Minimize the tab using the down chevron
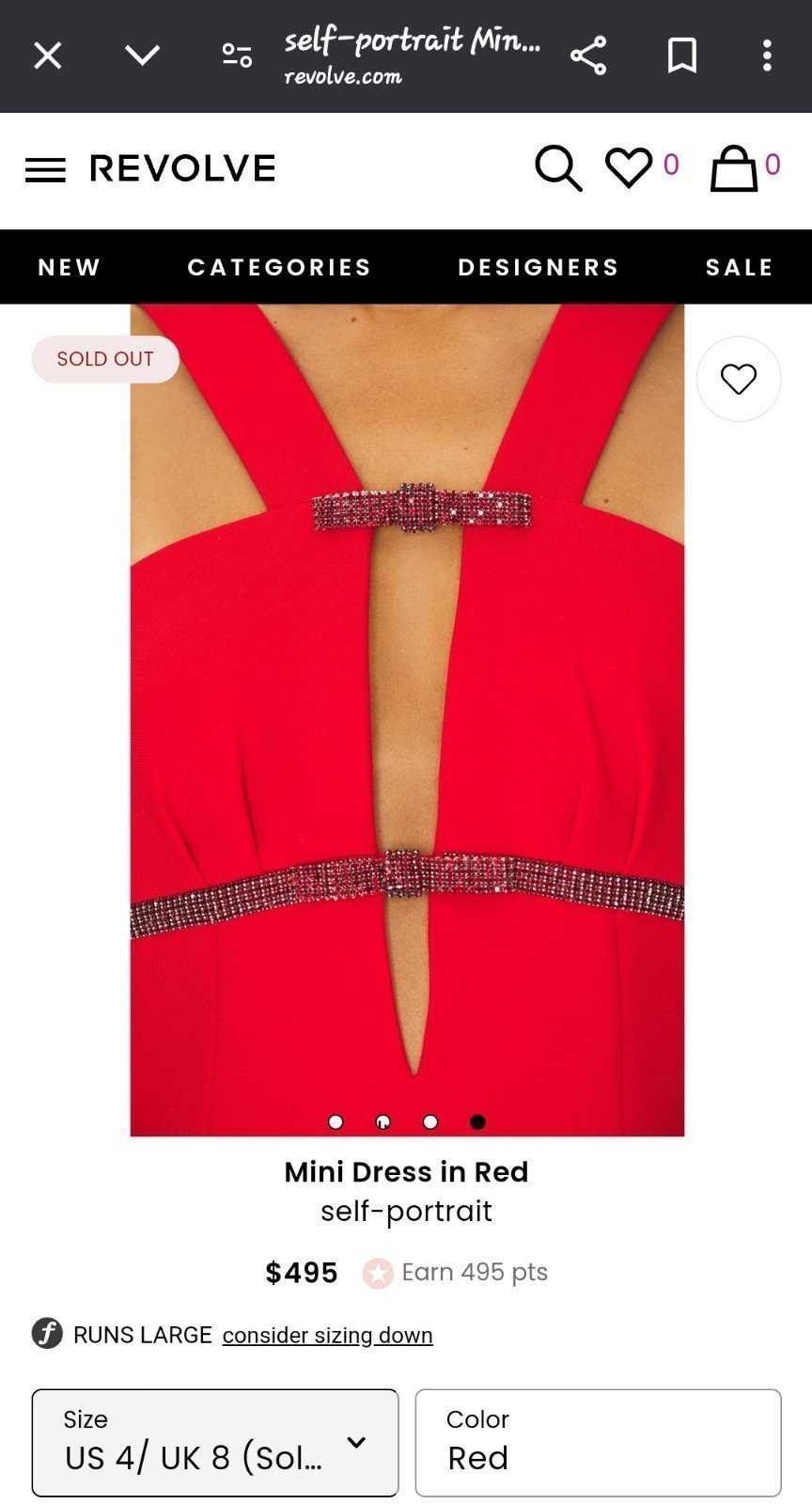 tap(142, 56)
